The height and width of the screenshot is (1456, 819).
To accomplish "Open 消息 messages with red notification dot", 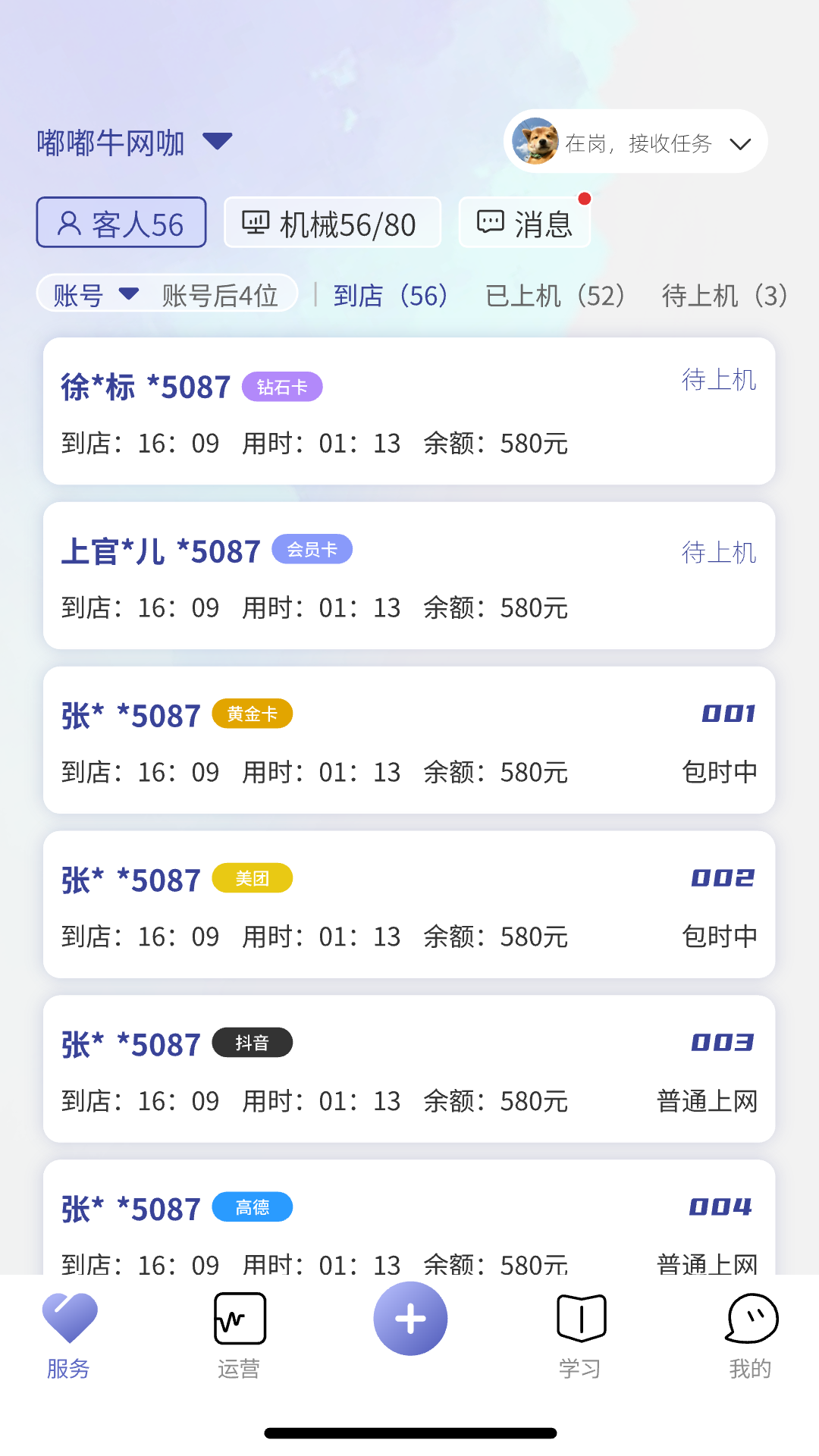I will (x=524, y=222).
